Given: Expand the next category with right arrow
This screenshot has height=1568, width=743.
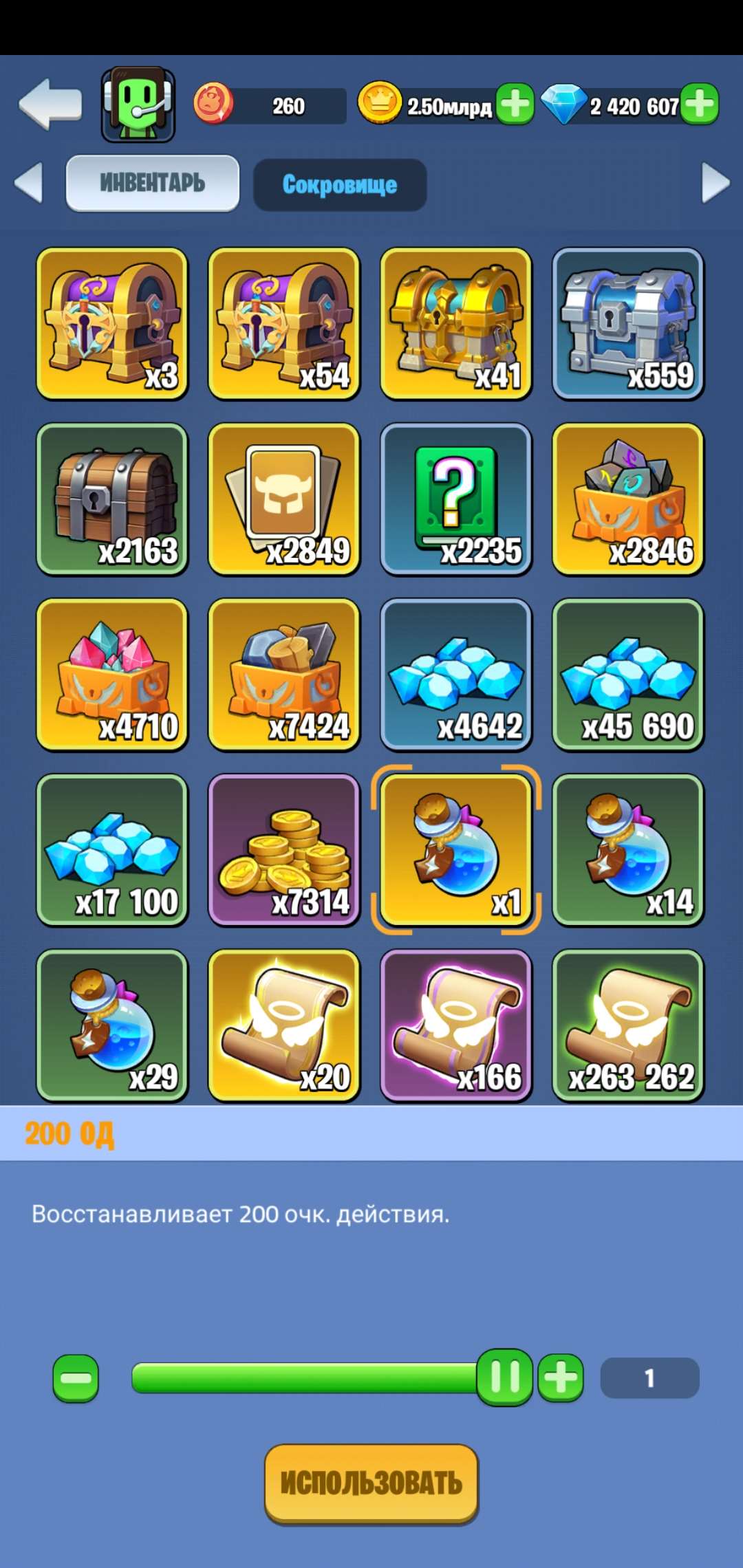Looking at the screenshot, I should coord(718,183).
